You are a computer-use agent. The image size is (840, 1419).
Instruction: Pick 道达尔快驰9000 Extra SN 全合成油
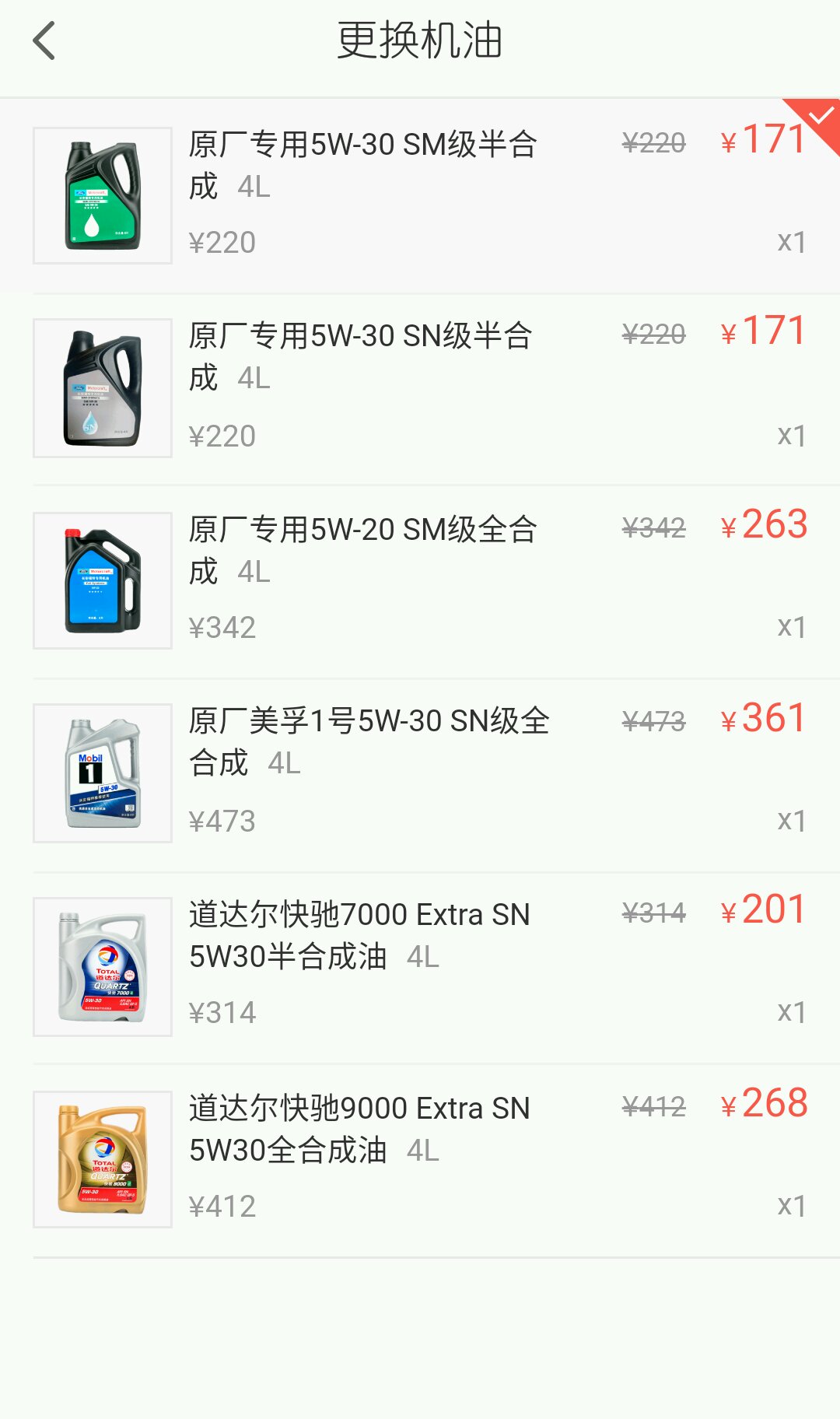420,1159
